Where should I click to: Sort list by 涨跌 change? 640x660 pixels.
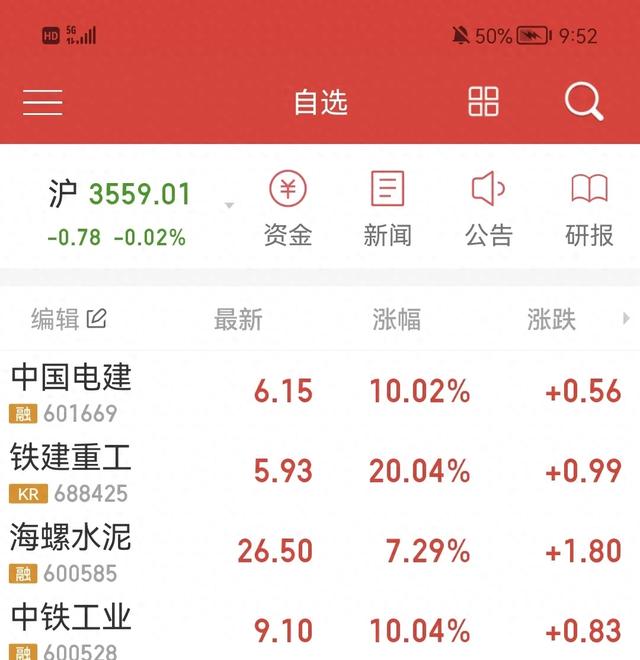click(x=552, y=319)
